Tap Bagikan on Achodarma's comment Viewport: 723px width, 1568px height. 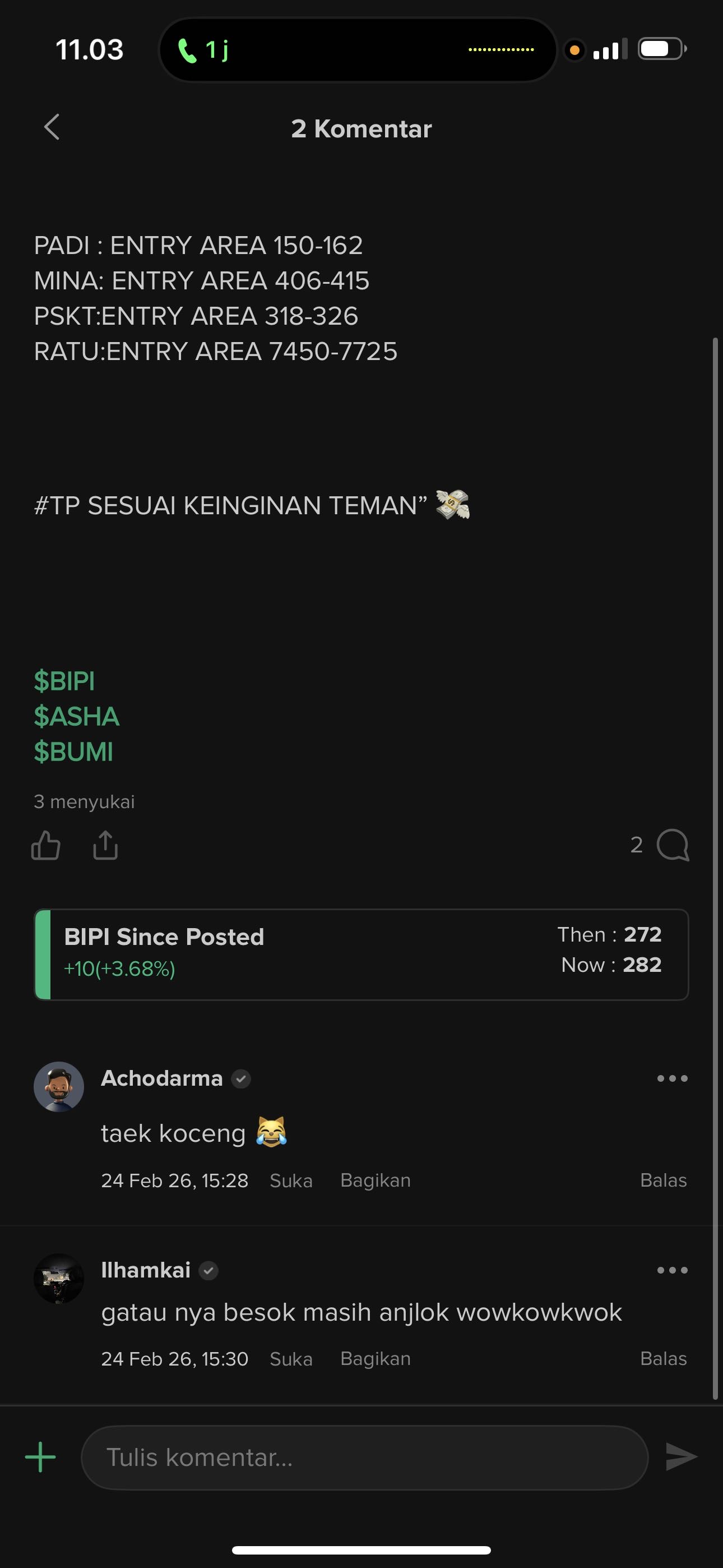(376, 1180)
